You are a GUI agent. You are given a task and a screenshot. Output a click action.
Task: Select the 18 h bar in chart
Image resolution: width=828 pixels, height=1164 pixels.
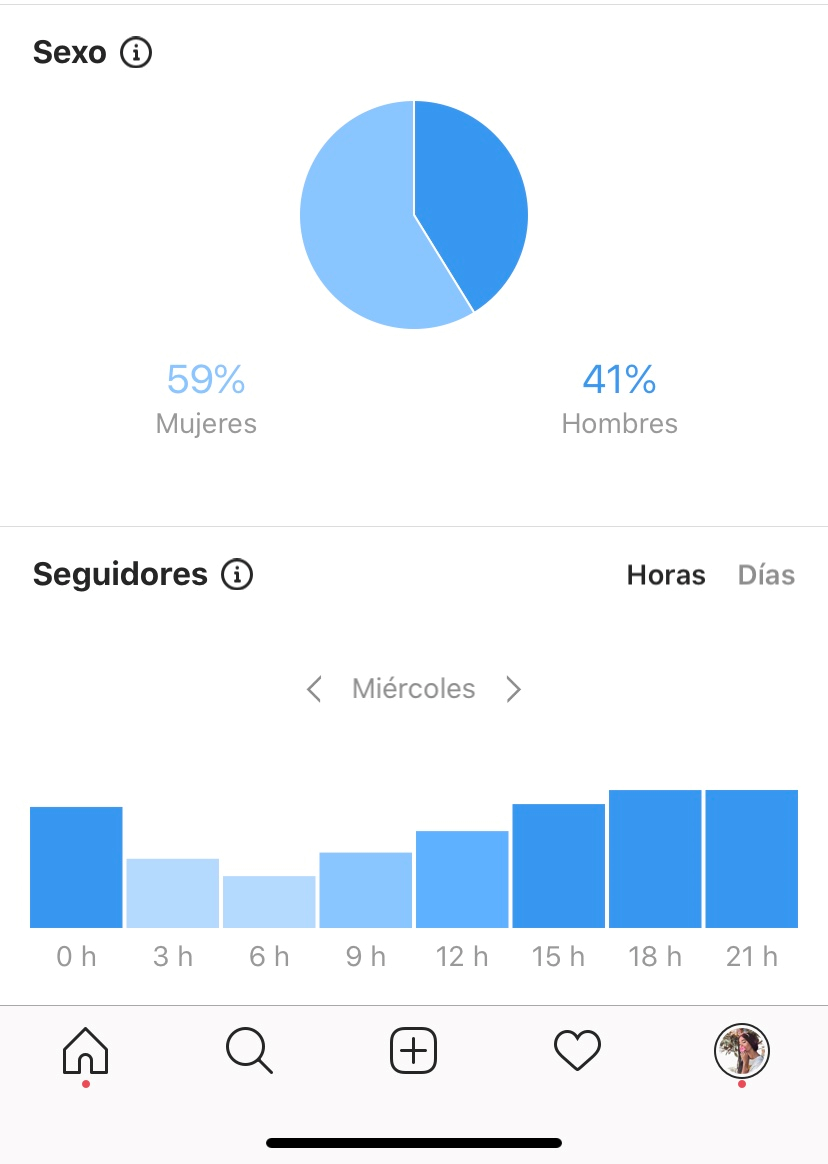(x=655, y=859)
